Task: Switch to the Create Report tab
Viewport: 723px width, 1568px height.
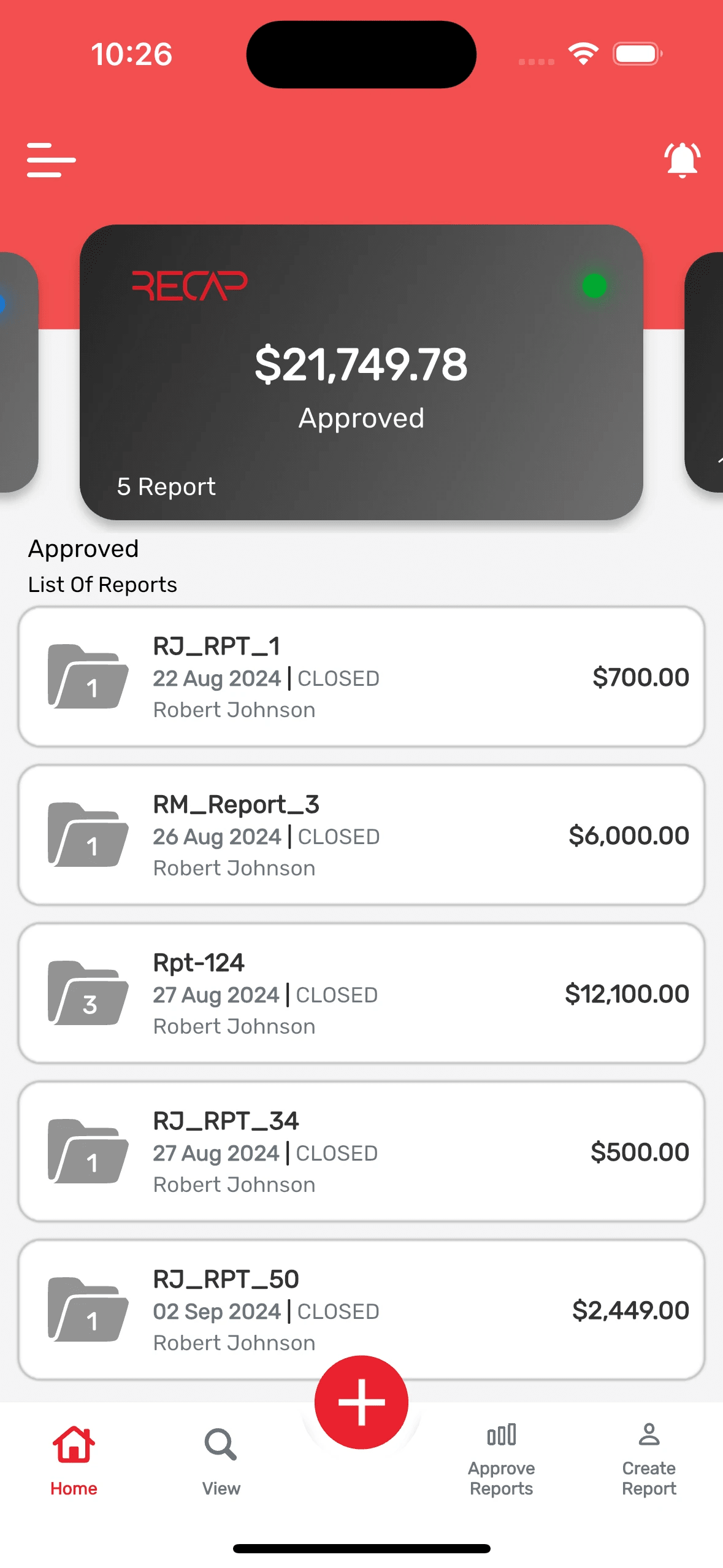Action: coord(649,1460)
